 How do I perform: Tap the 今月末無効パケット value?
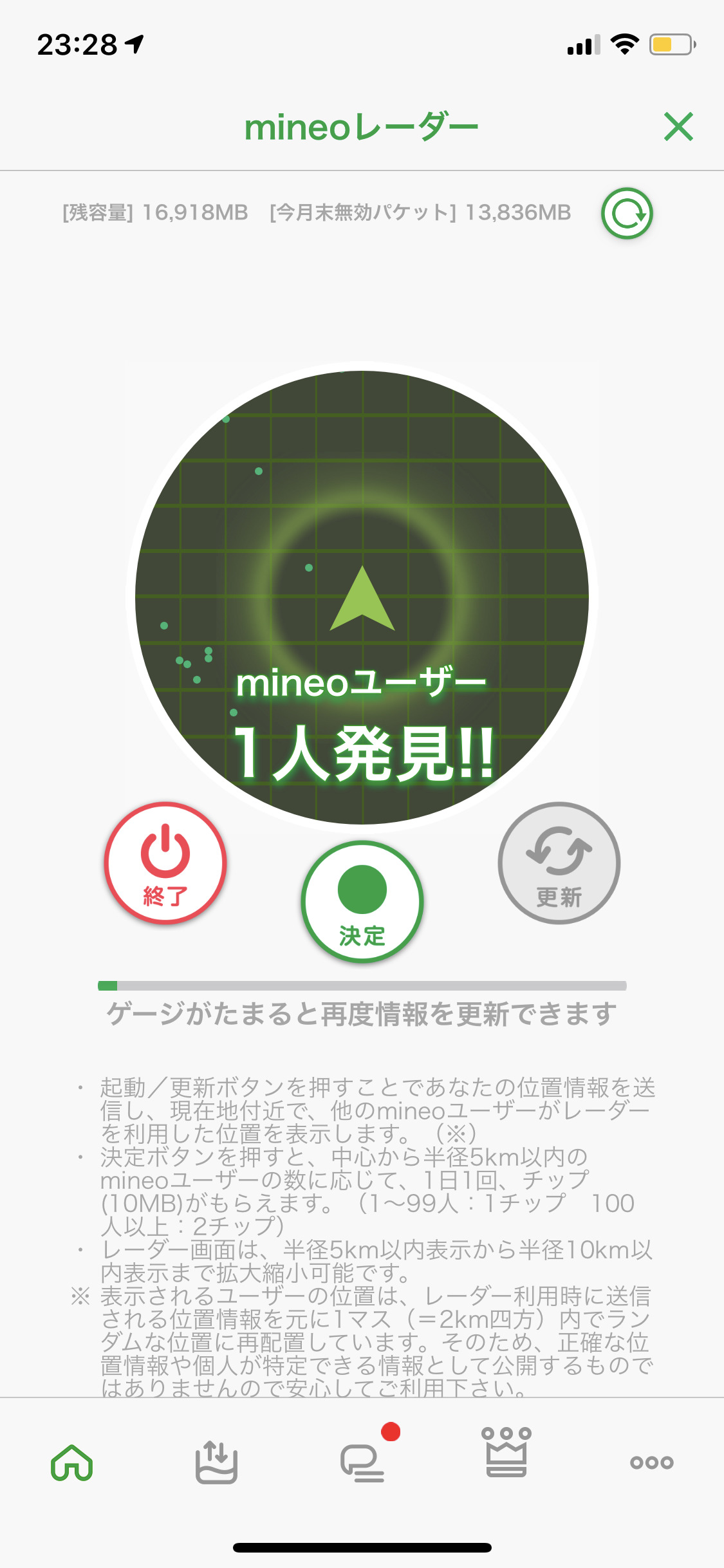point(515,213)
